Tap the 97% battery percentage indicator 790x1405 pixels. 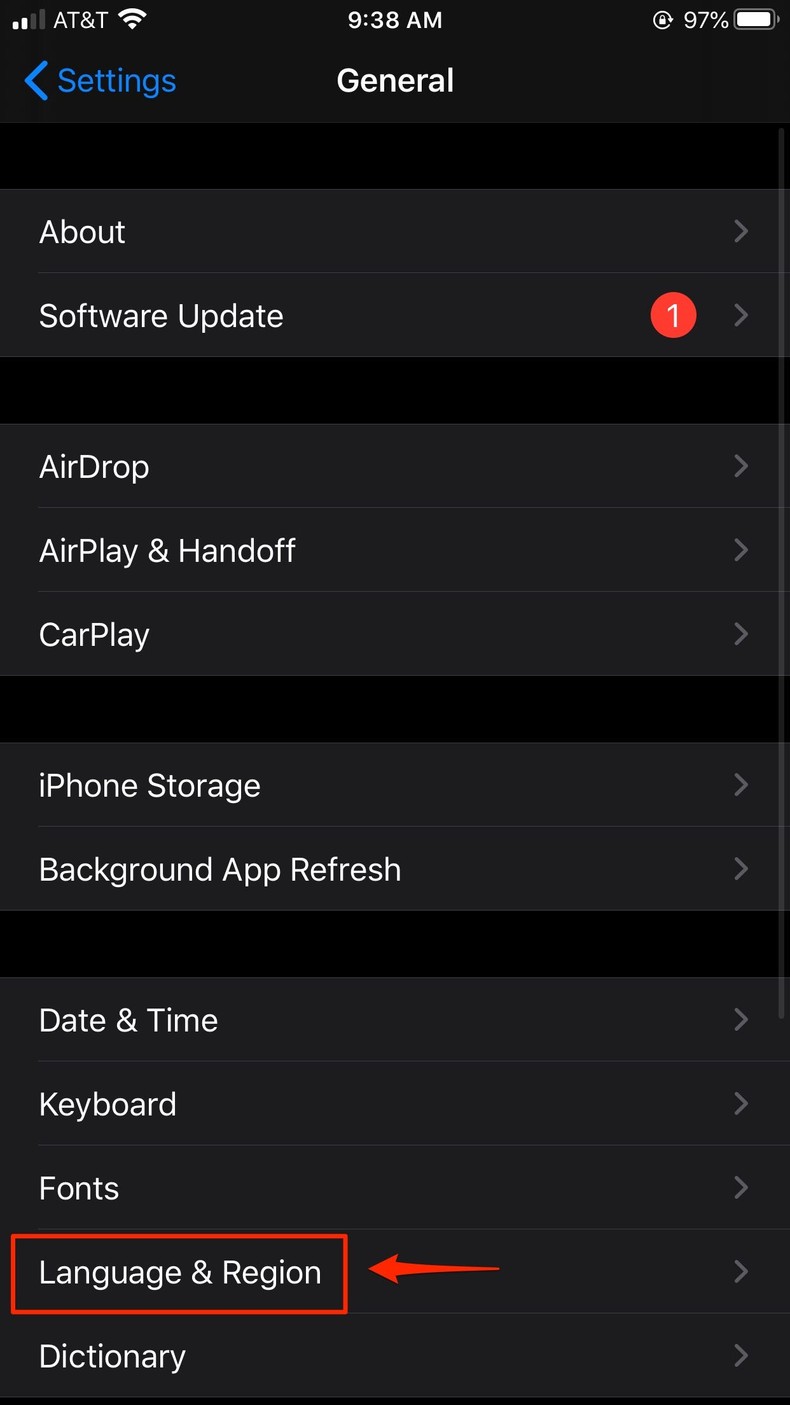click(x=706, y=19)
